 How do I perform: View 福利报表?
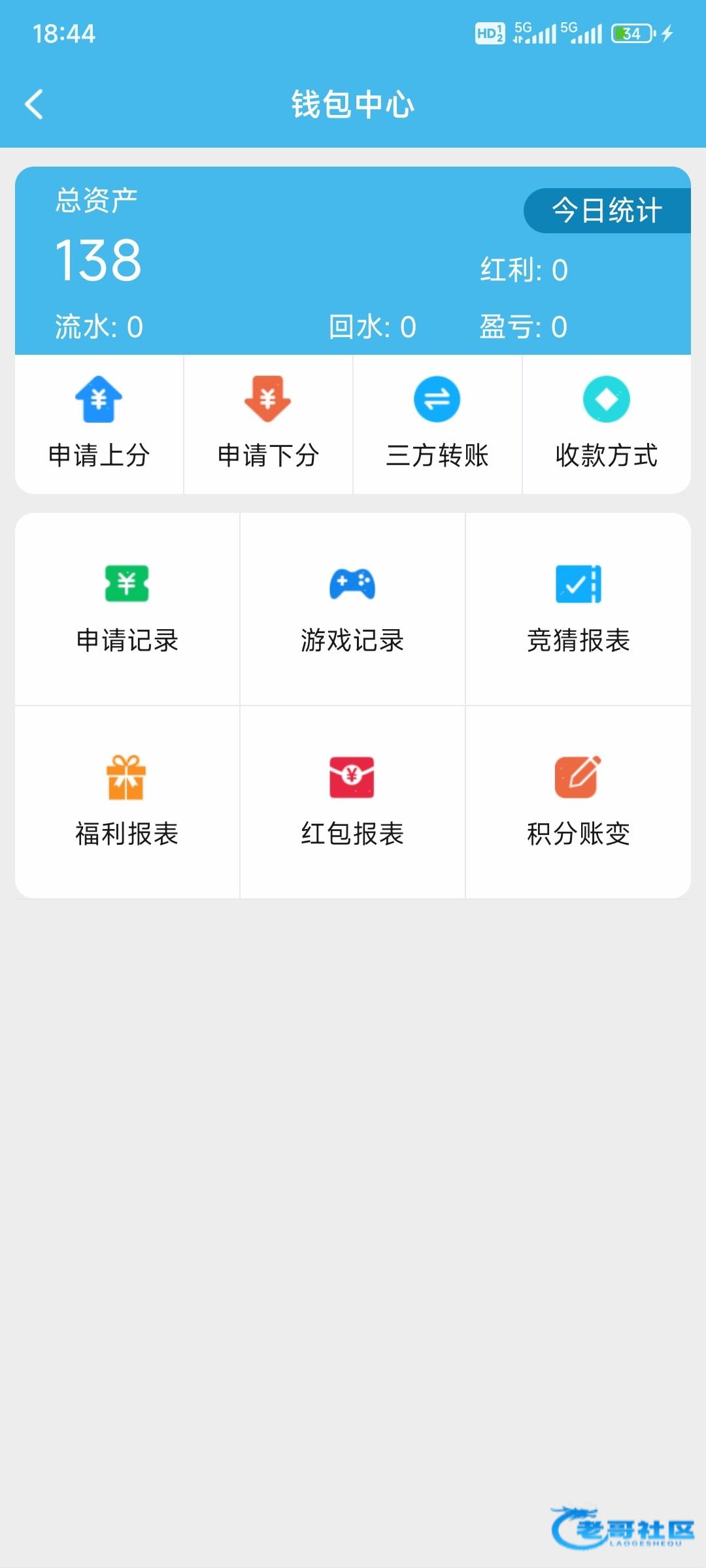pos(127,802)
